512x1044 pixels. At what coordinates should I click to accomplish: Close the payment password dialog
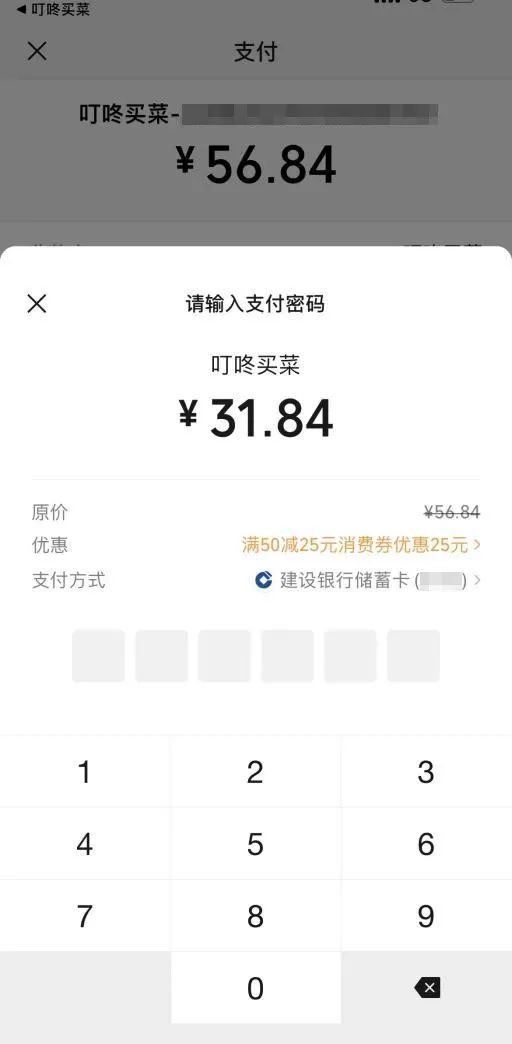tap(37, 304)
